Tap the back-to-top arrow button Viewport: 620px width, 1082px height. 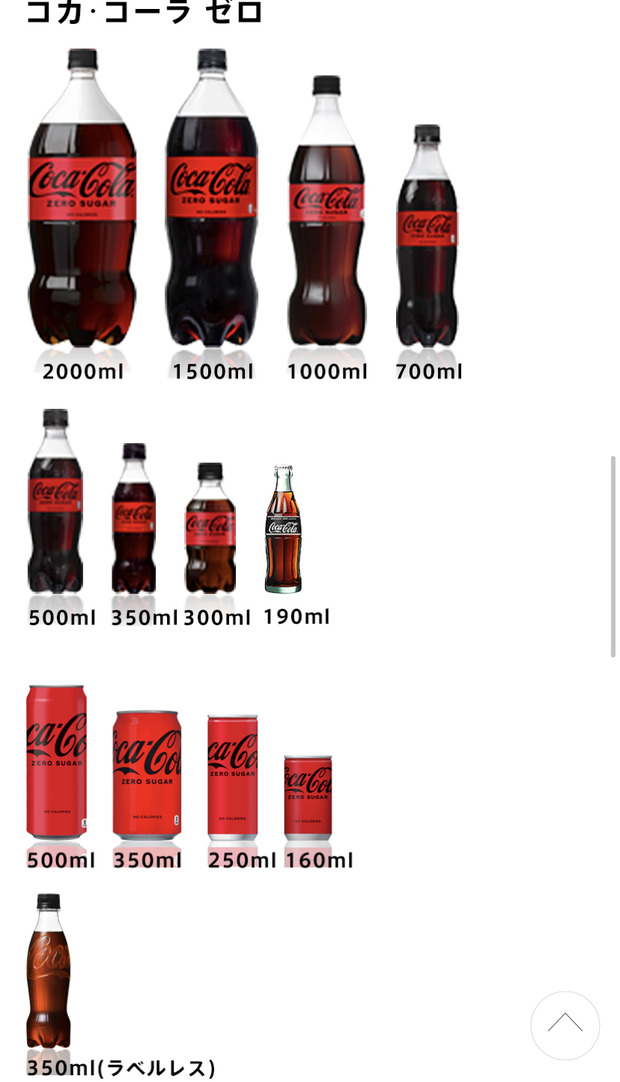[x=565, y=1025]
